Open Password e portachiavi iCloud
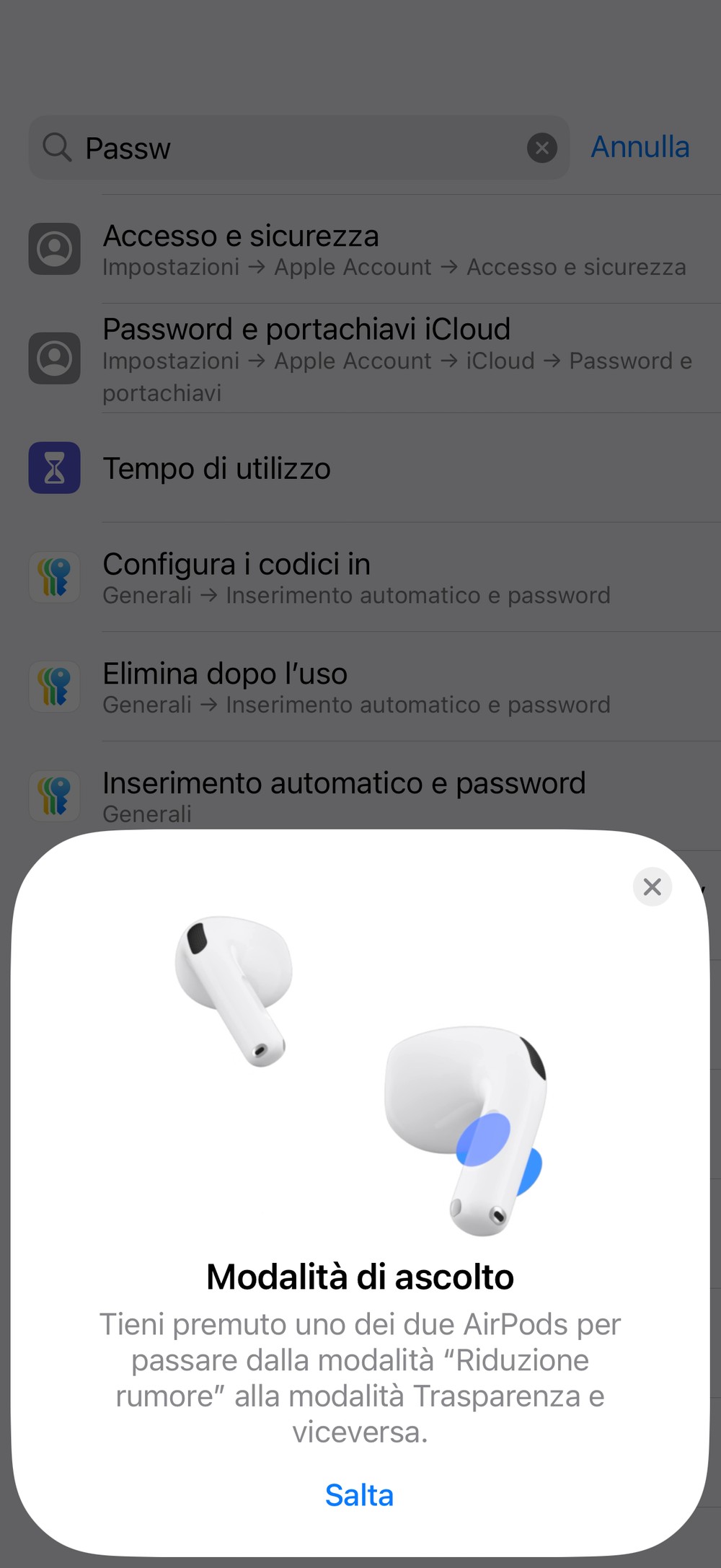721x1568 pixels. (393, 358)
